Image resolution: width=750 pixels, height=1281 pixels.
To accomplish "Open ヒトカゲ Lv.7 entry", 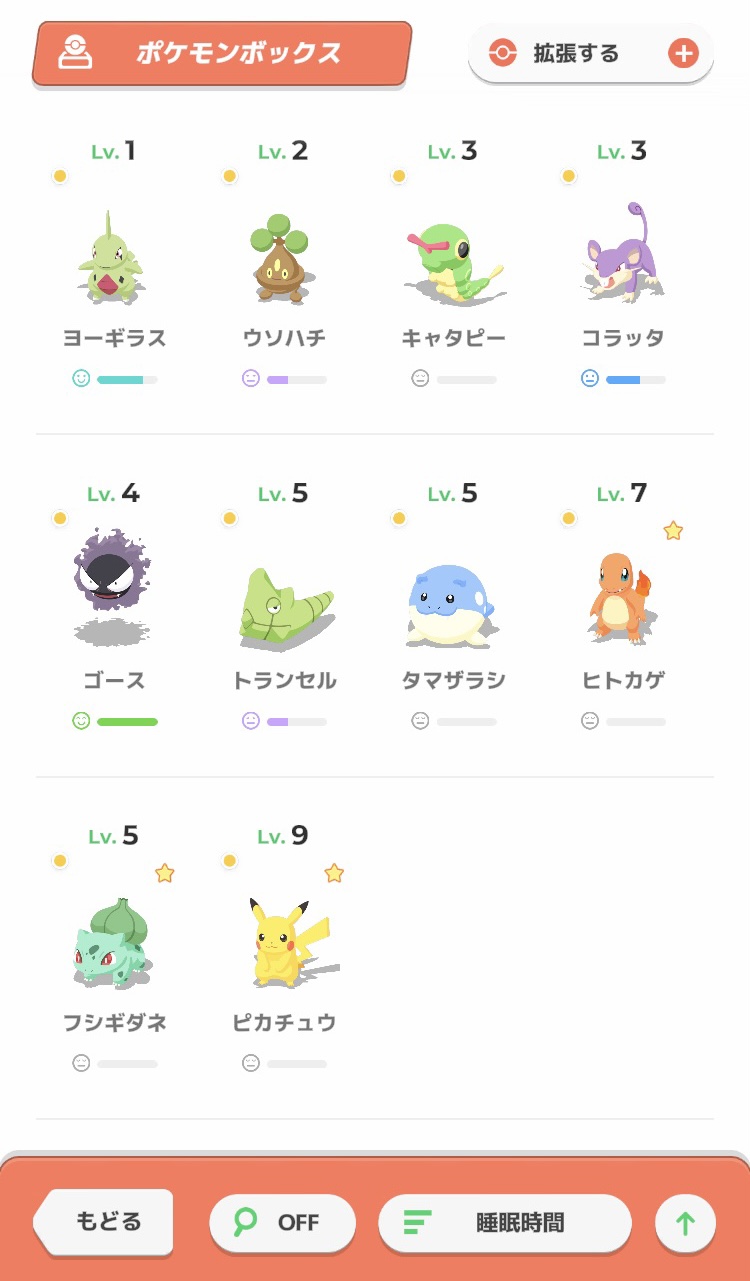I will 622,600.
